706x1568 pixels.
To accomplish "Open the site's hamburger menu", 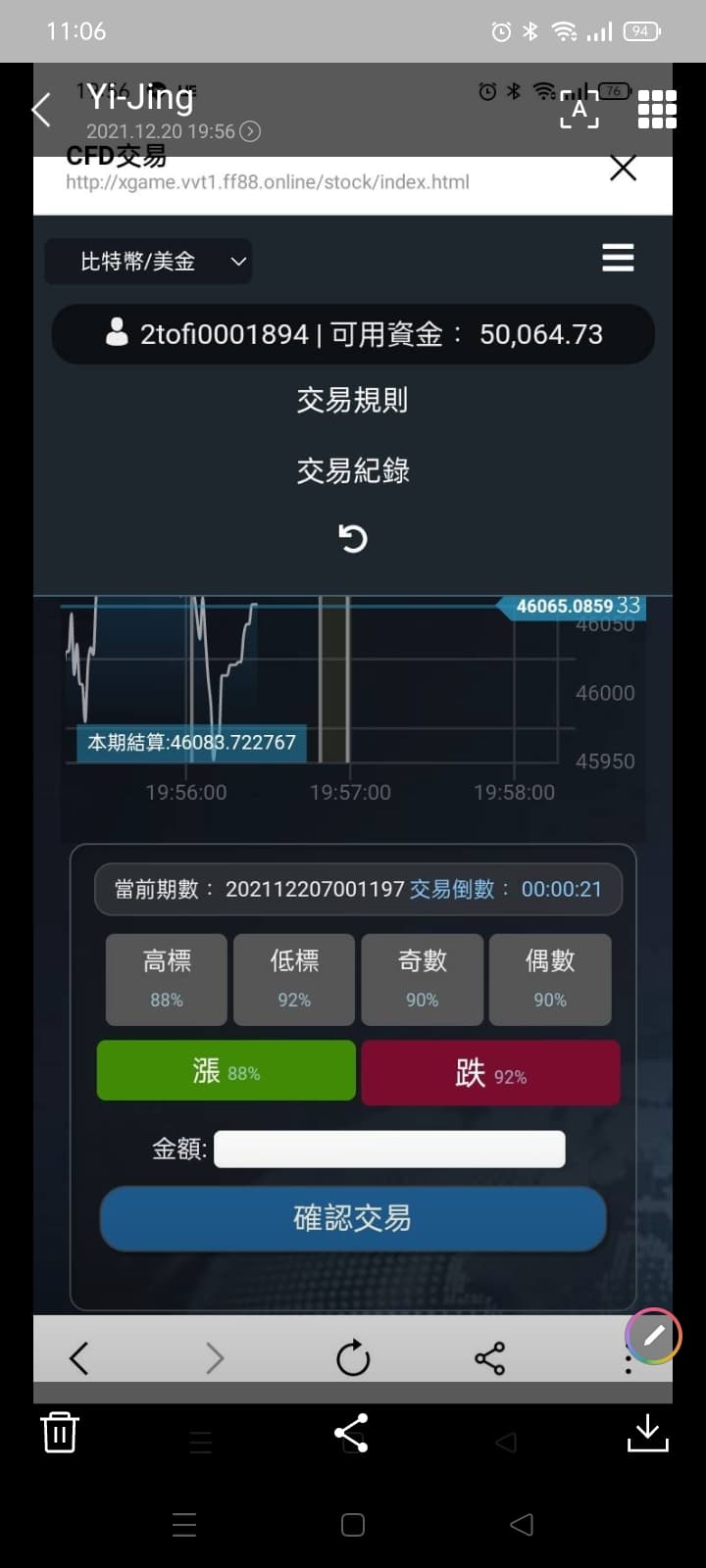I will [x=618, y=258].
